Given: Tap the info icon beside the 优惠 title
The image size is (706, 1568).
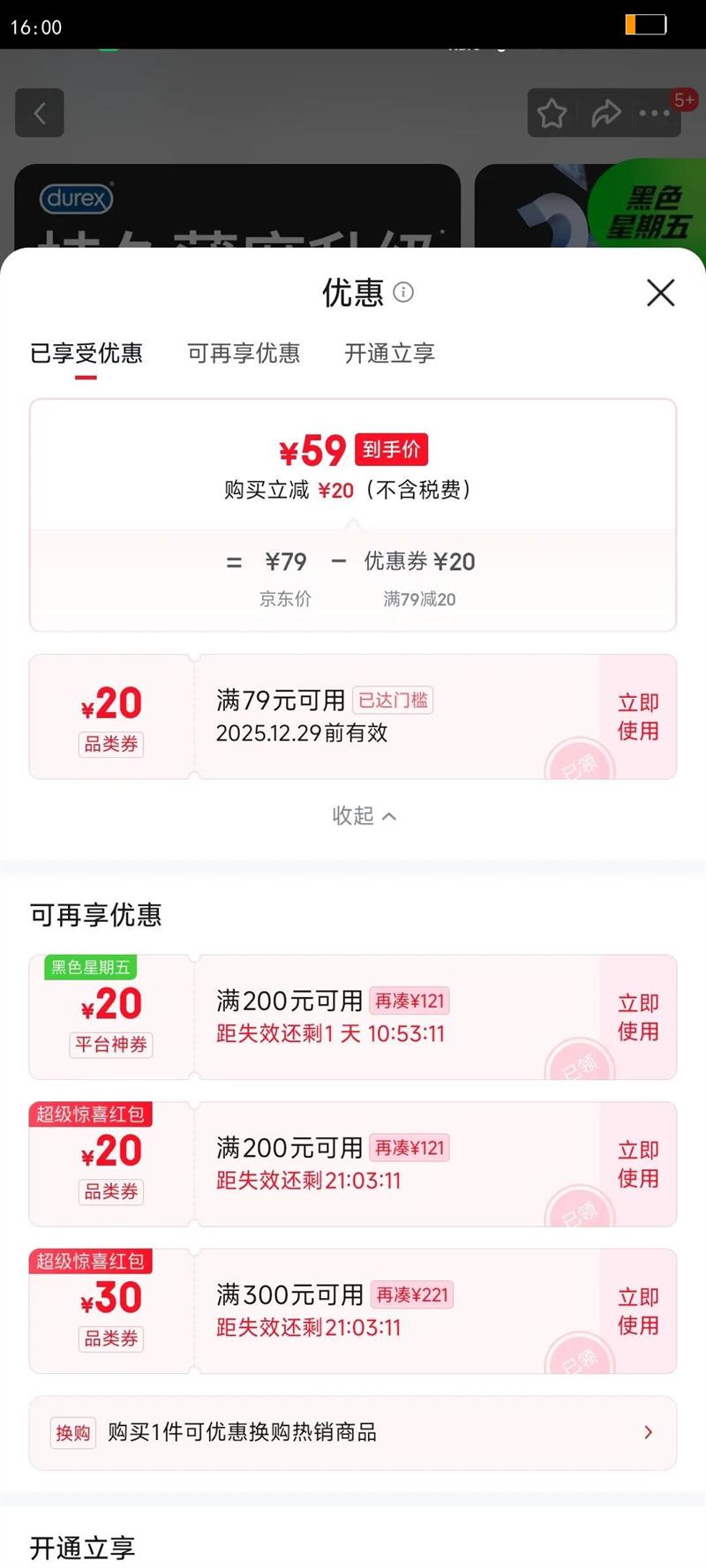Looking at the screenshot, I should pyautogui.click(x=405, y=293).
